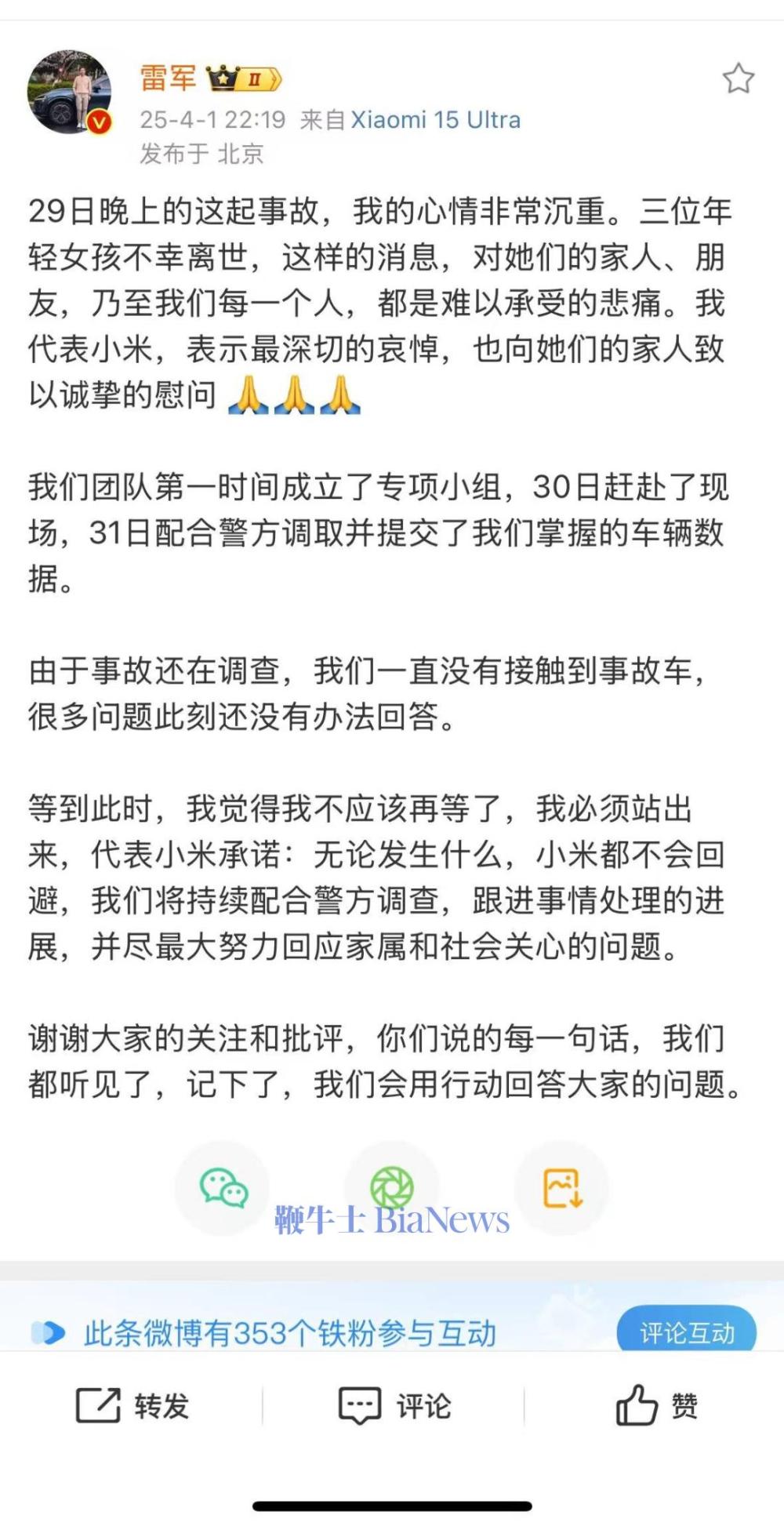The height and width of the screenshot is (1526, 784).
Task: Tap the 评论互动 button
Action: (687, 1332)
